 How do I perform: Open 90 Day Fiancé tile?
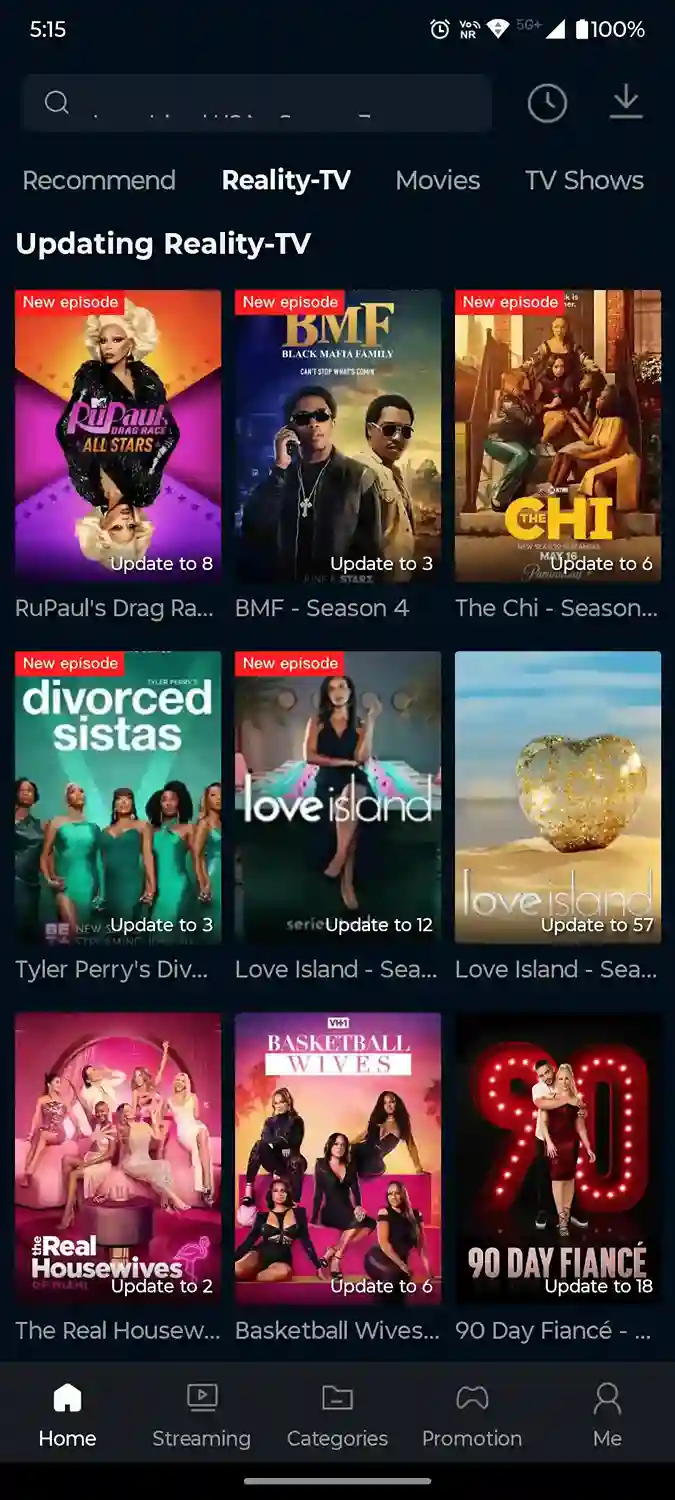coord(558,1158)
